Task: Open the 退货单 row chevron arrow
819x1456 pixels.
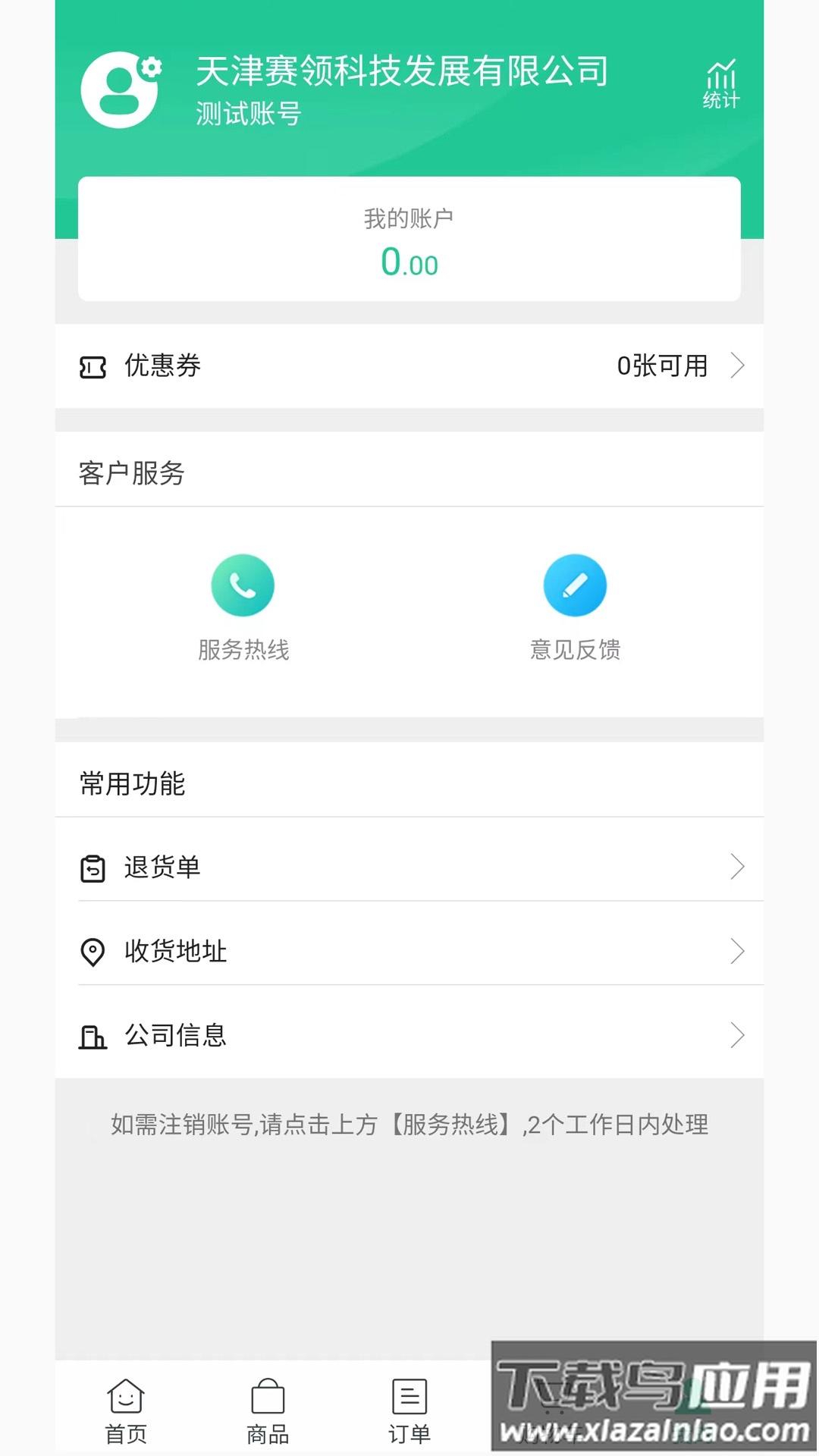Action: [x=736, y=867]
